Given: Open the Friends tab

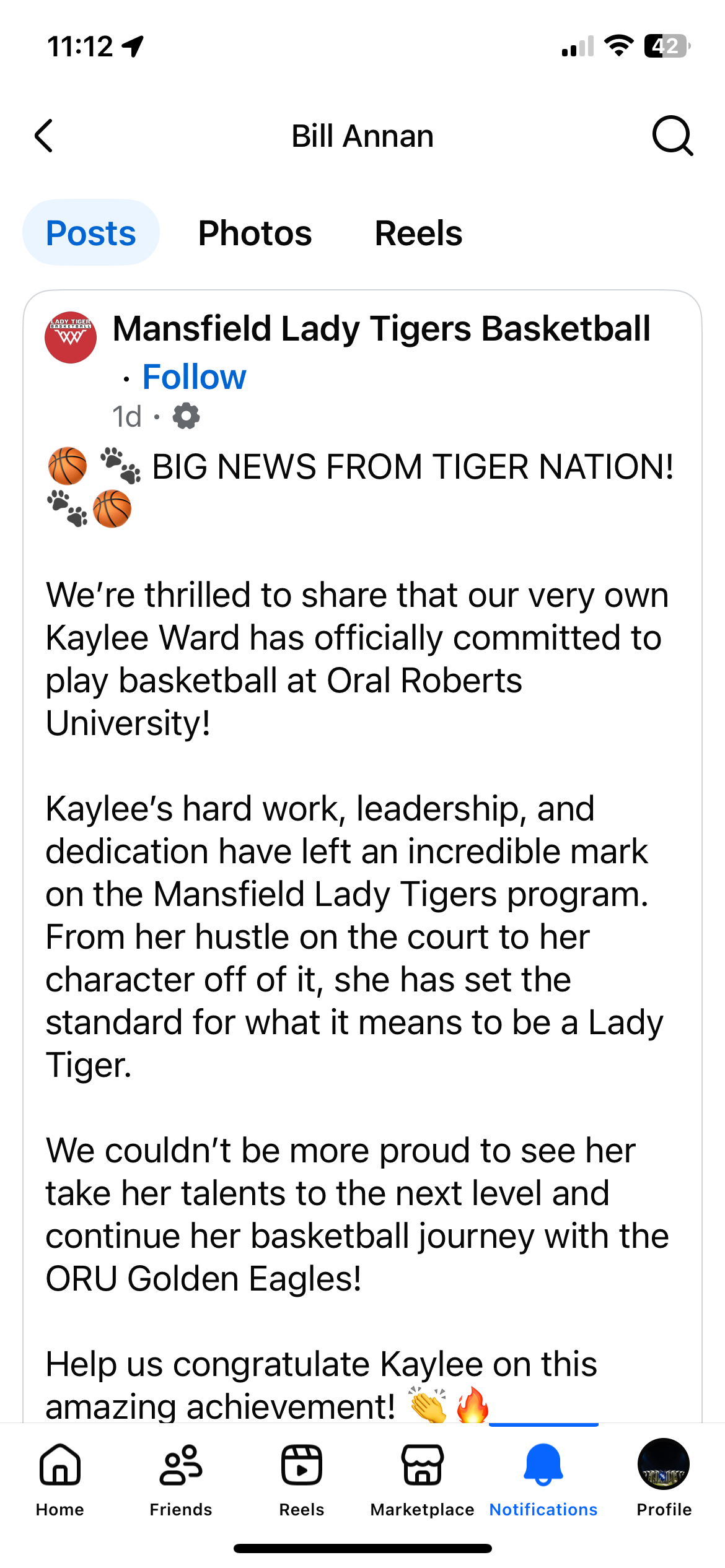Looking at the screenshot, I should (x=181, y=1477).
